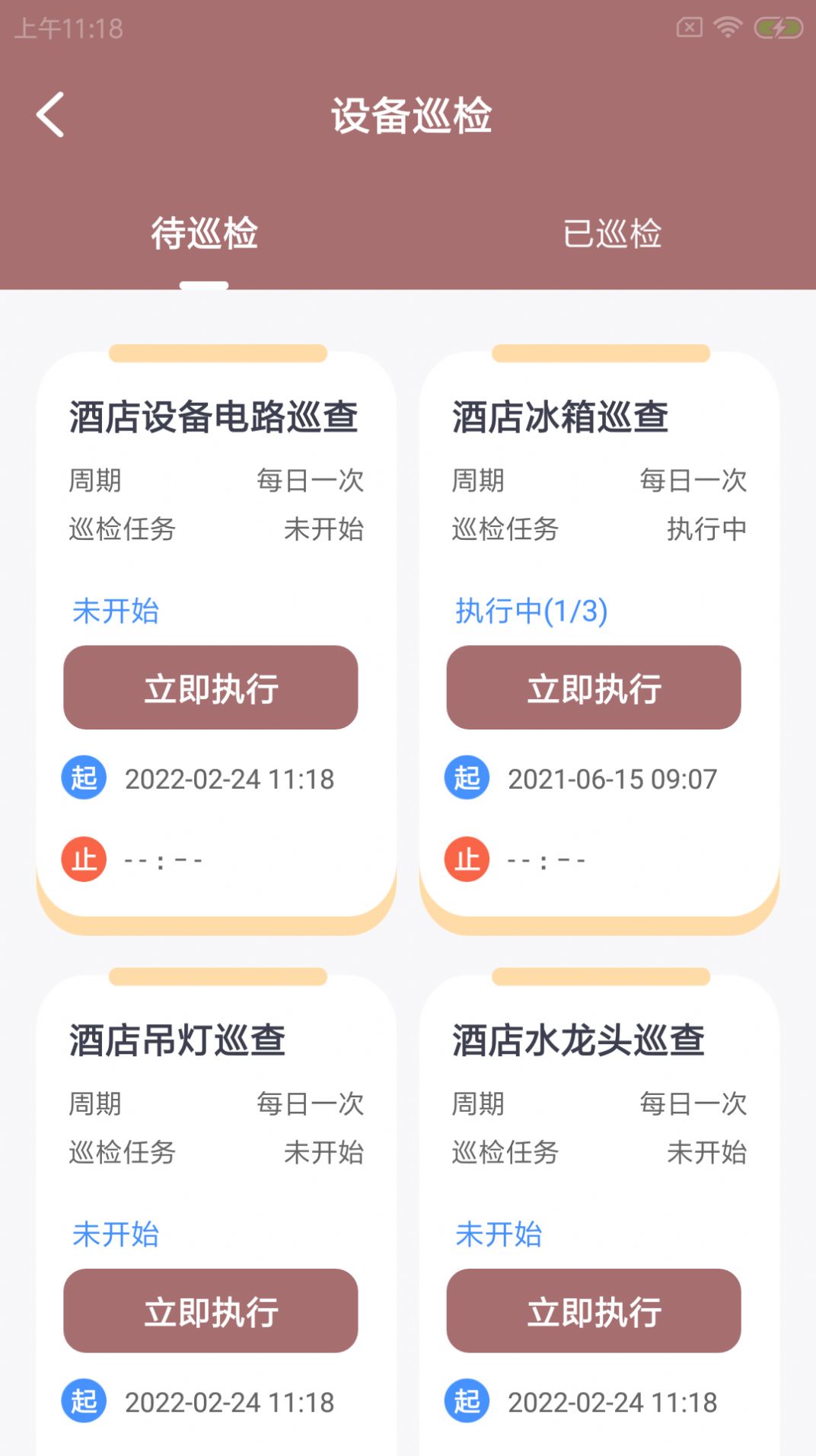Screen dimensions: 816x1456
Task: Tap the red 止 end-time icon on 酒店设备电路巡查 card
Action: [84, 859]
